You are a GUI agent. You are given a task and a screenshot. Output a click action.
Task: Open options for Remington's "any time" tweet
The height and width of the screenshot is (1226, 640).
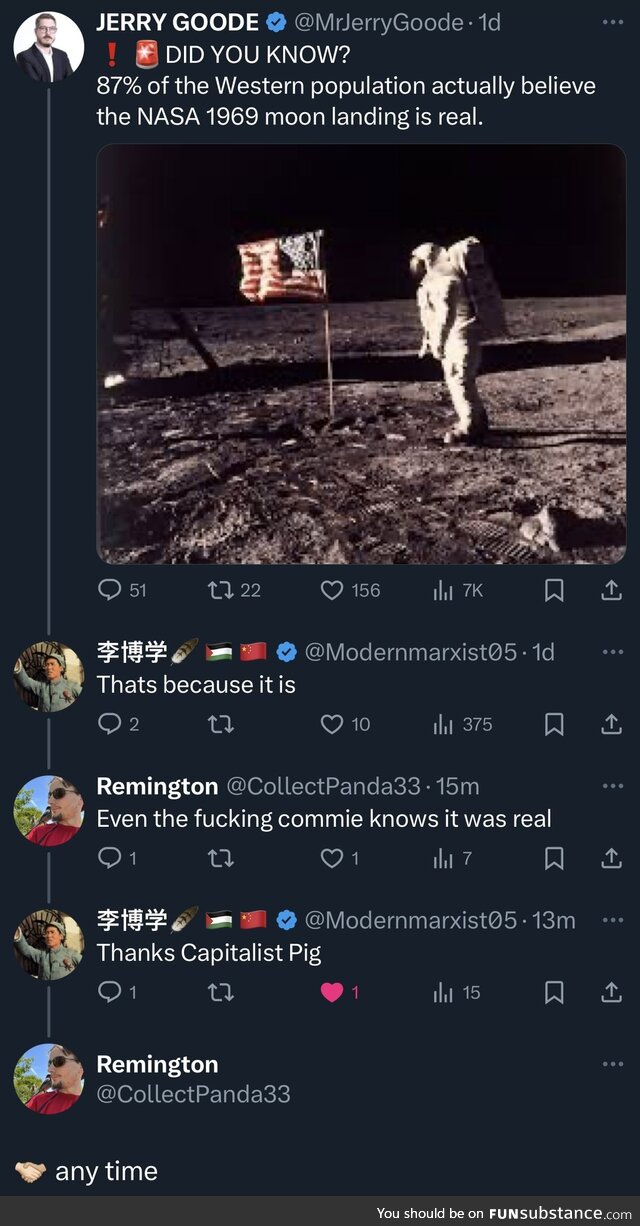click(612, 1064)
